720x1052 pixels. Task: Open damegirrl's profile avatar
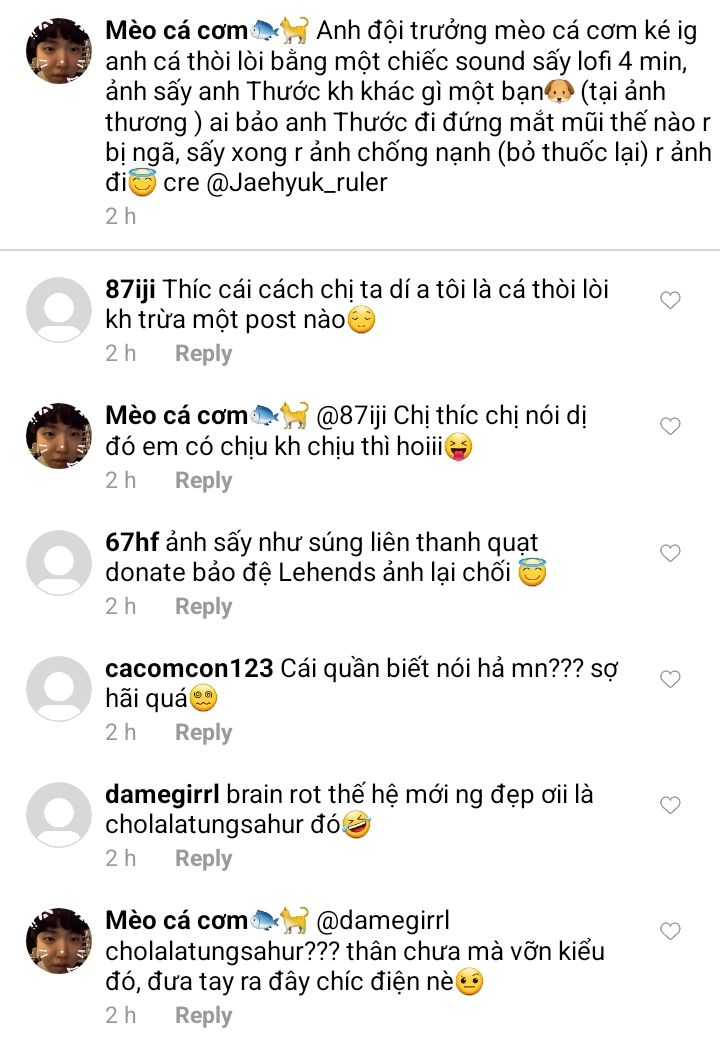click(x=59, y=814)
